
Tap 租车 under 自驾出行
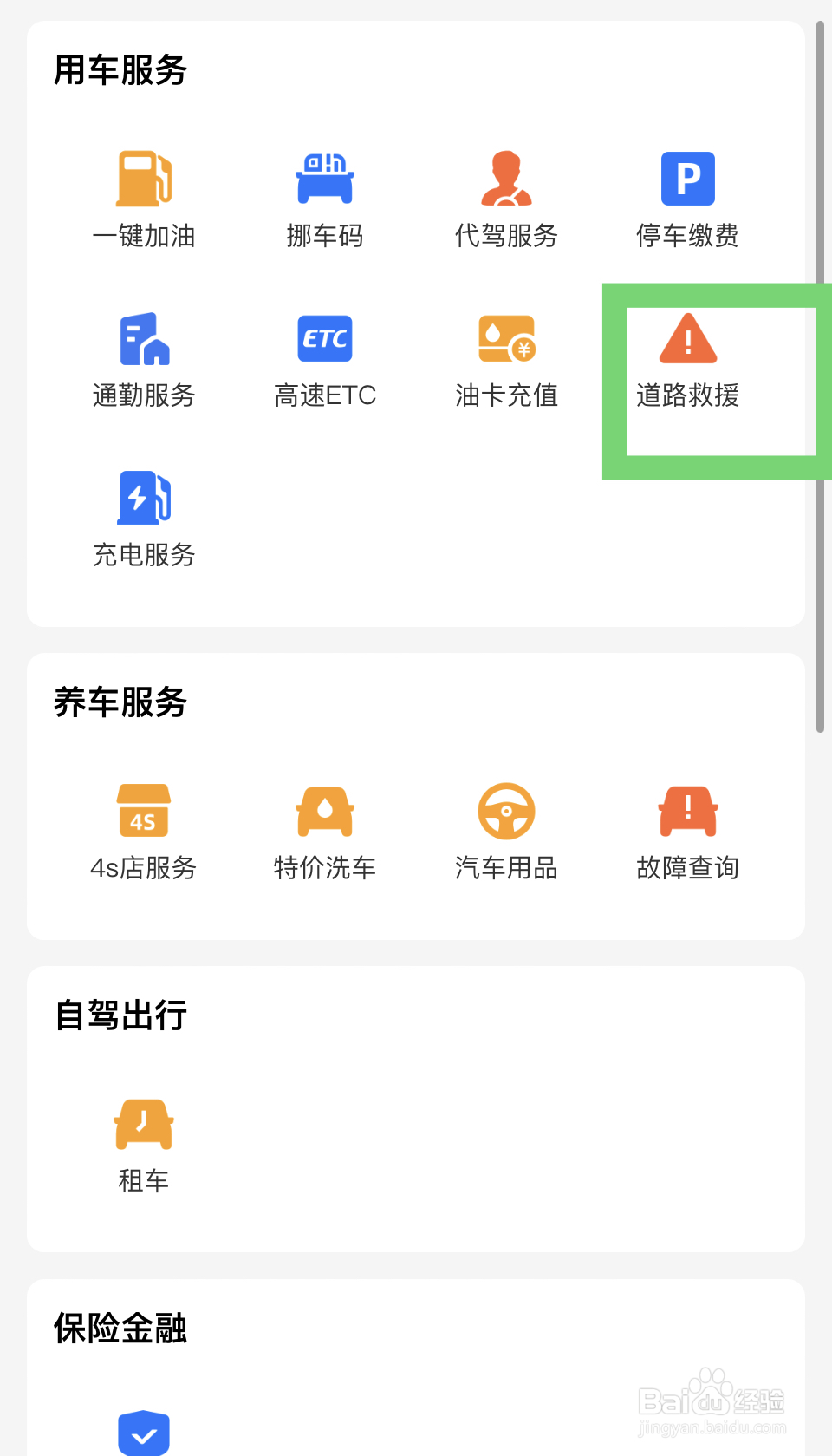[x=144, y=1146]
